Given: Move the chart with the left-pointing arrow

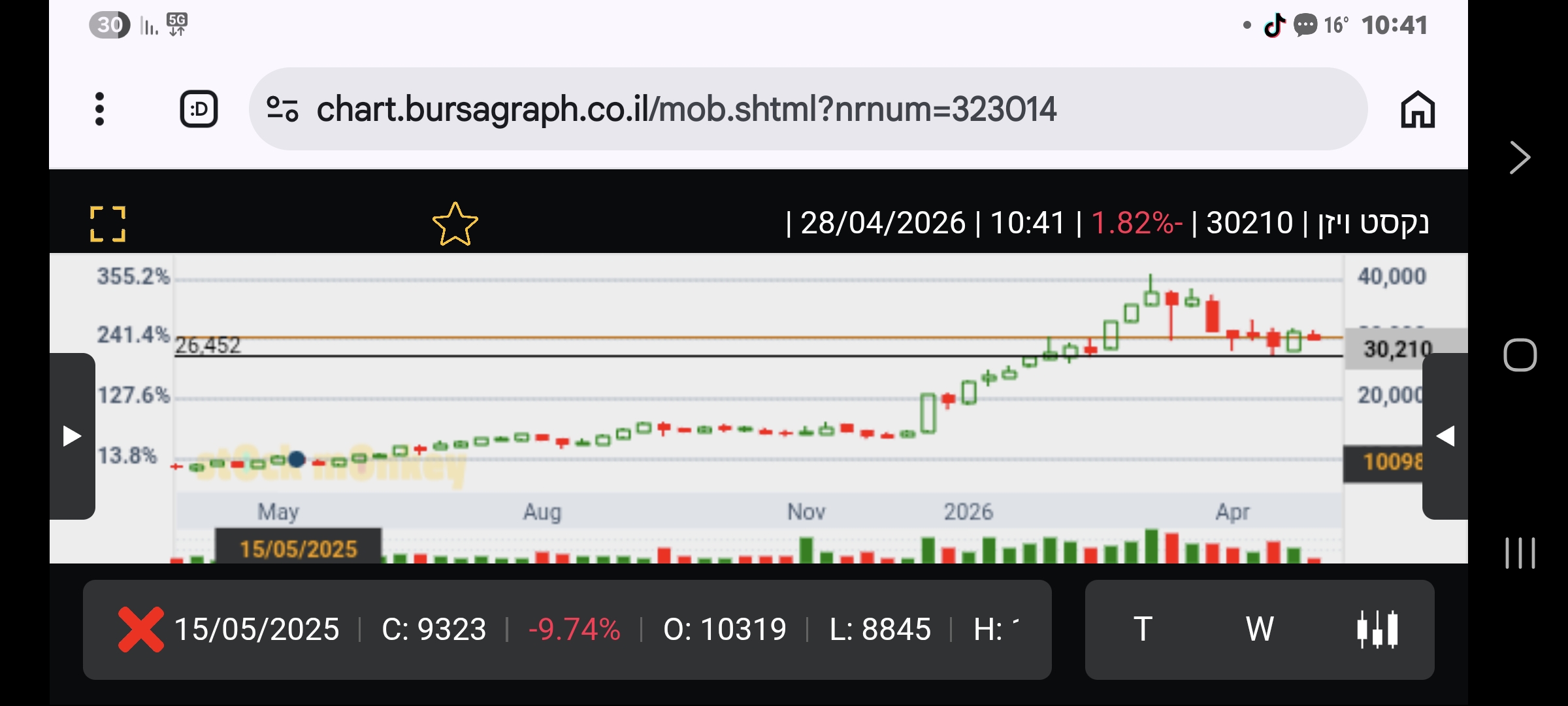Looking at the screenshot, I should click(1445, 436).
